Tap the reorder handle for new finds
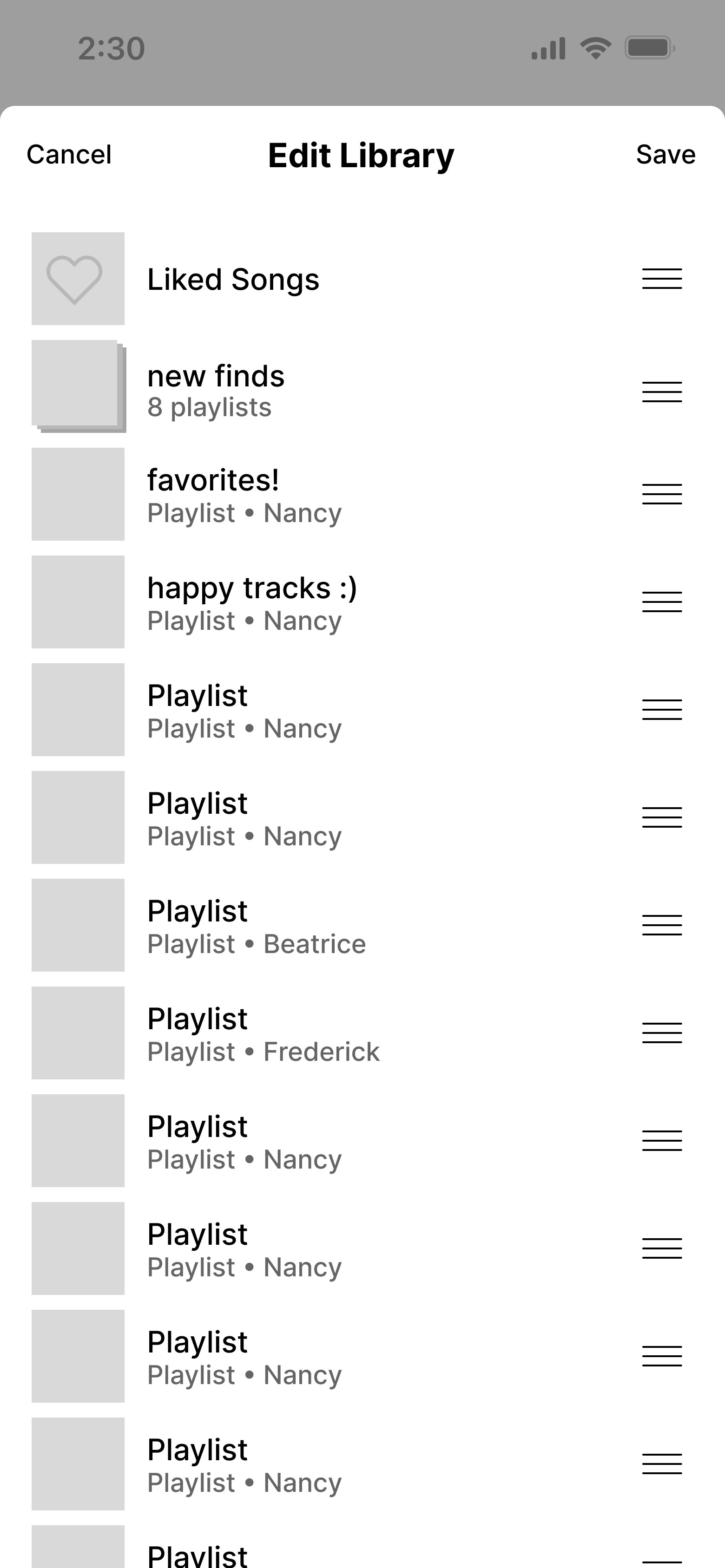The image size is (725, 1568). pyautogui.click(x=662, y=392)
